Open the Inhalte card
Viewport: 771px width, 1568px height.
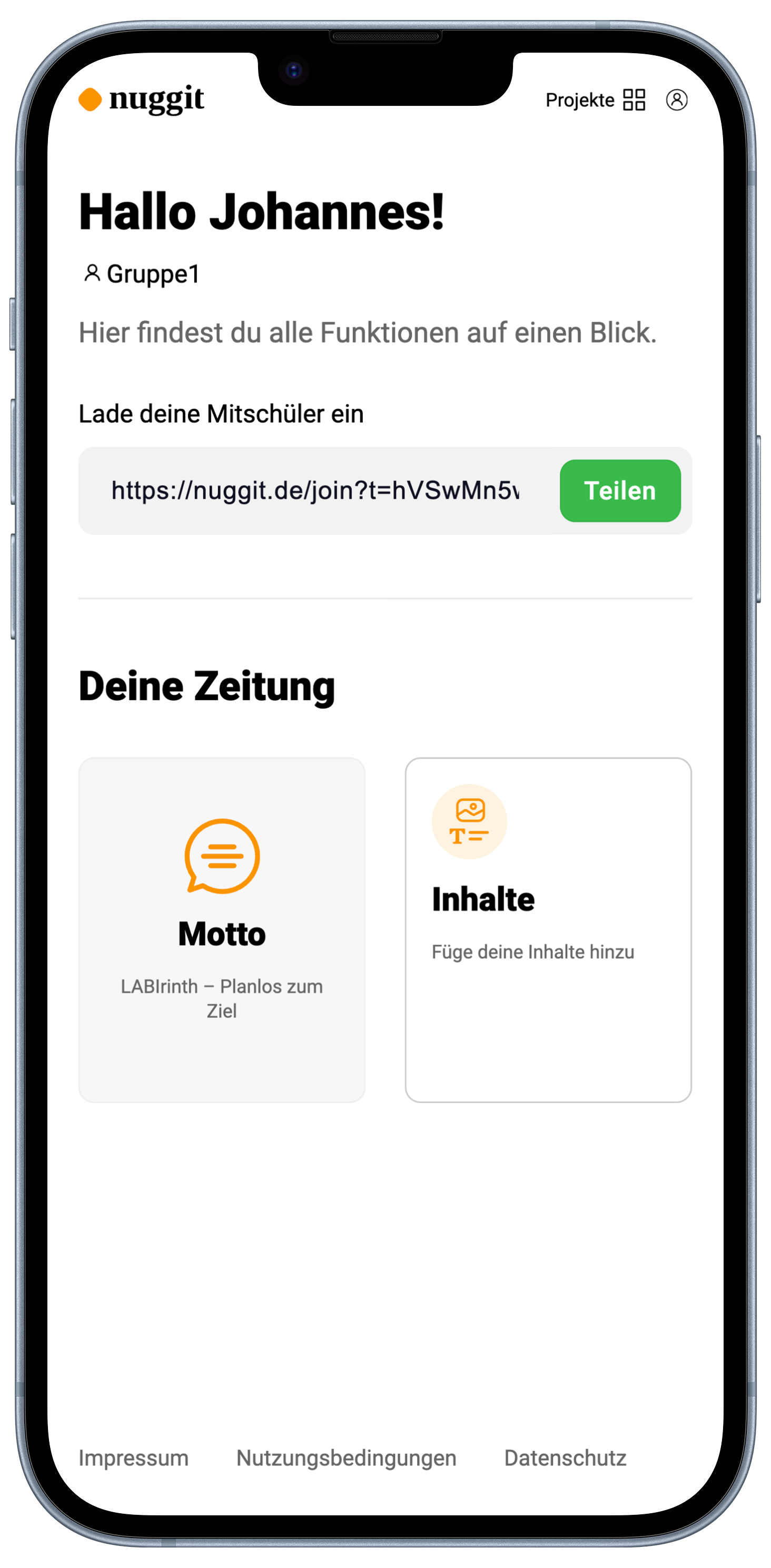(548, 929)
